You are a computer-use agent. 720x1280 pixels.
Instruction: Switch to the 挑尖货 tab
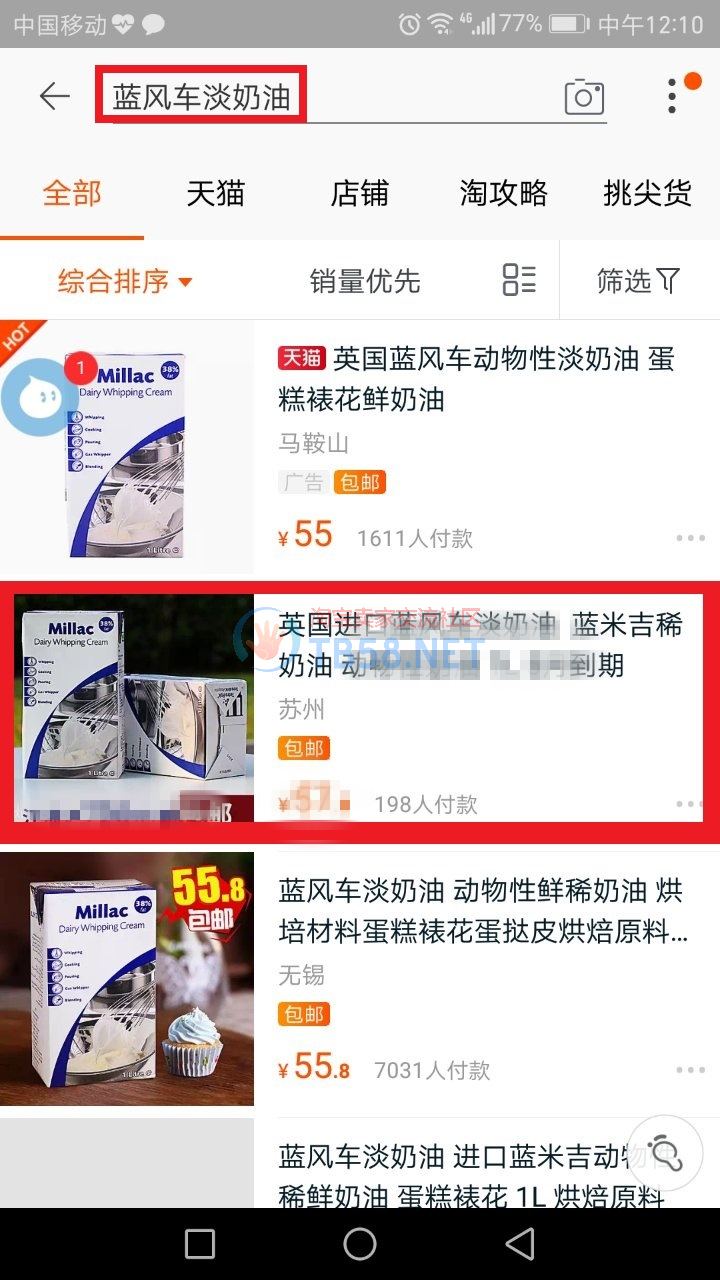tap(647, 193)
